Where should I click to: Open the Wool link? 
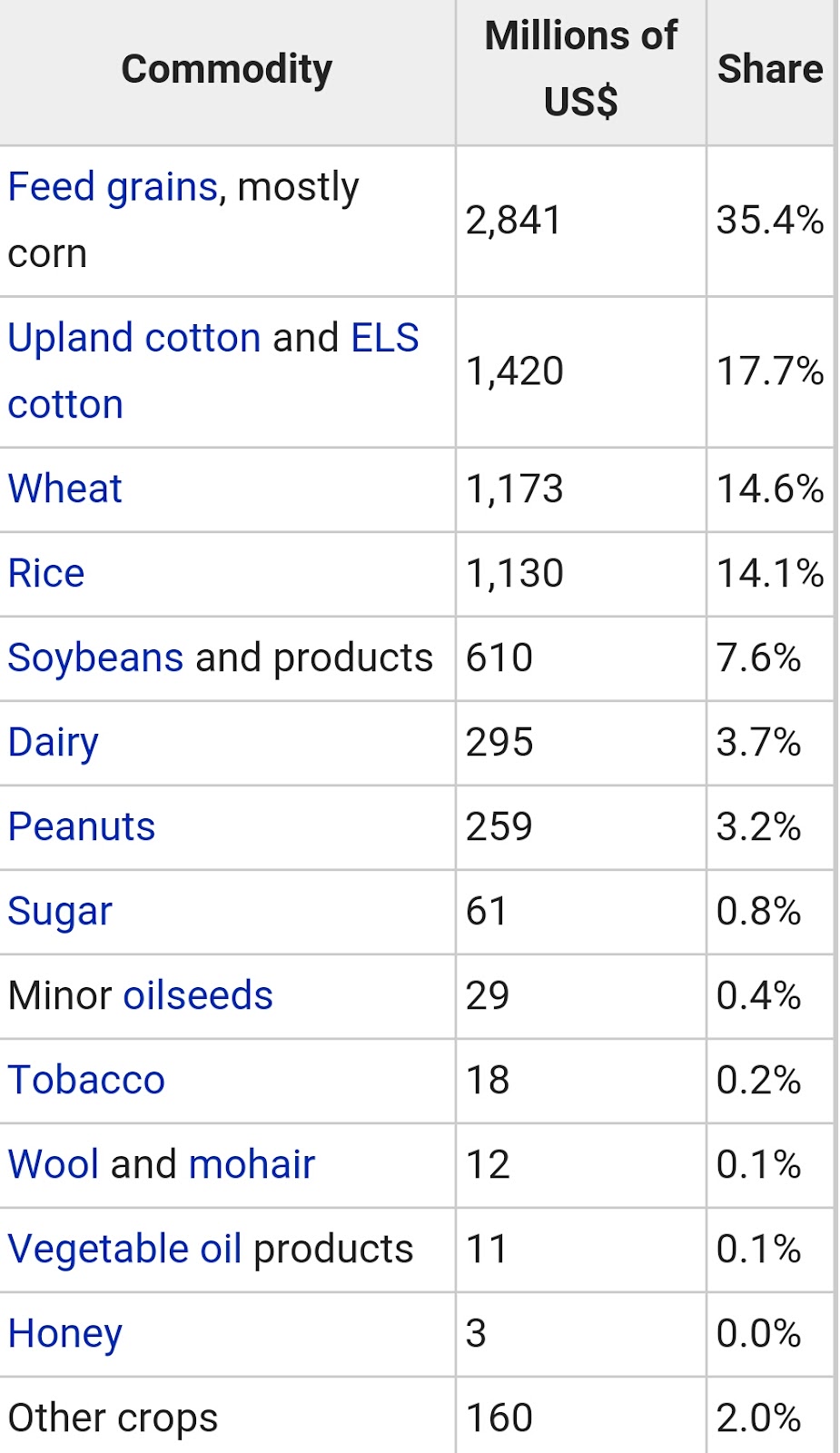pyautogui.click(x=54, y=1164)
